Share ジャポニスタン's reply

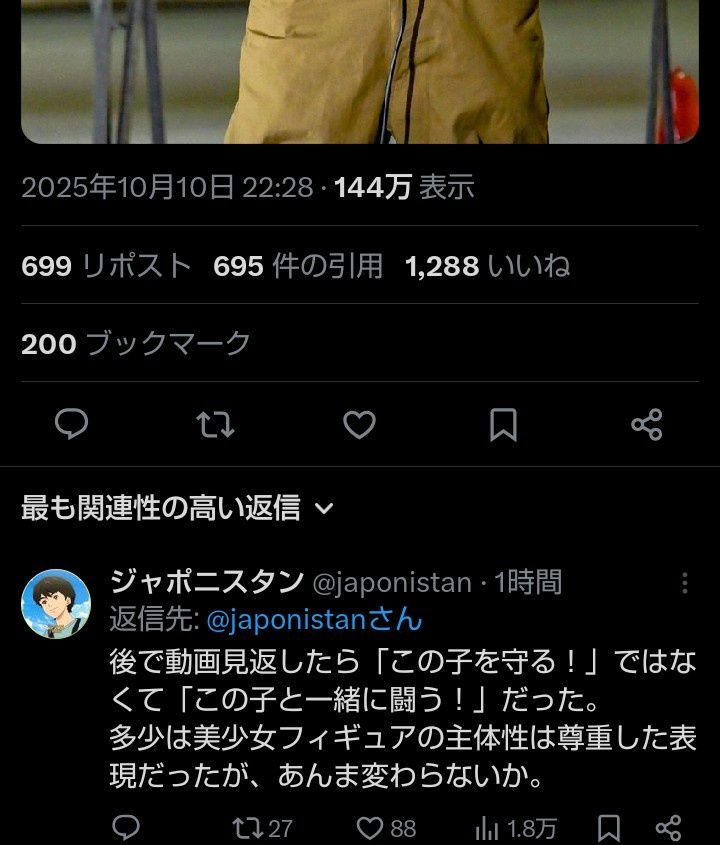click(667, 827)
